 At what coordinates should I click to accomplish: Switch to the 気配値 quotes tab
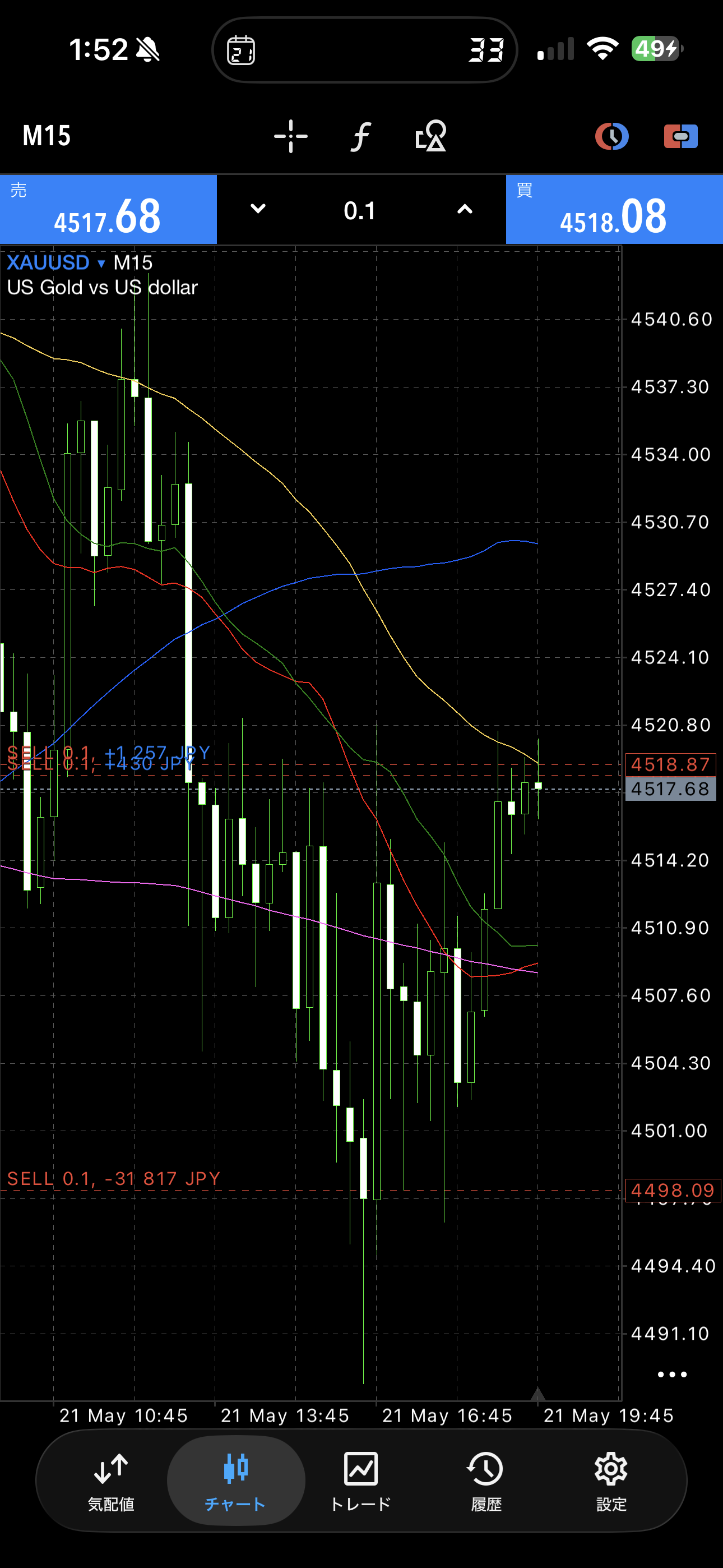click(x=111, y=1481)
